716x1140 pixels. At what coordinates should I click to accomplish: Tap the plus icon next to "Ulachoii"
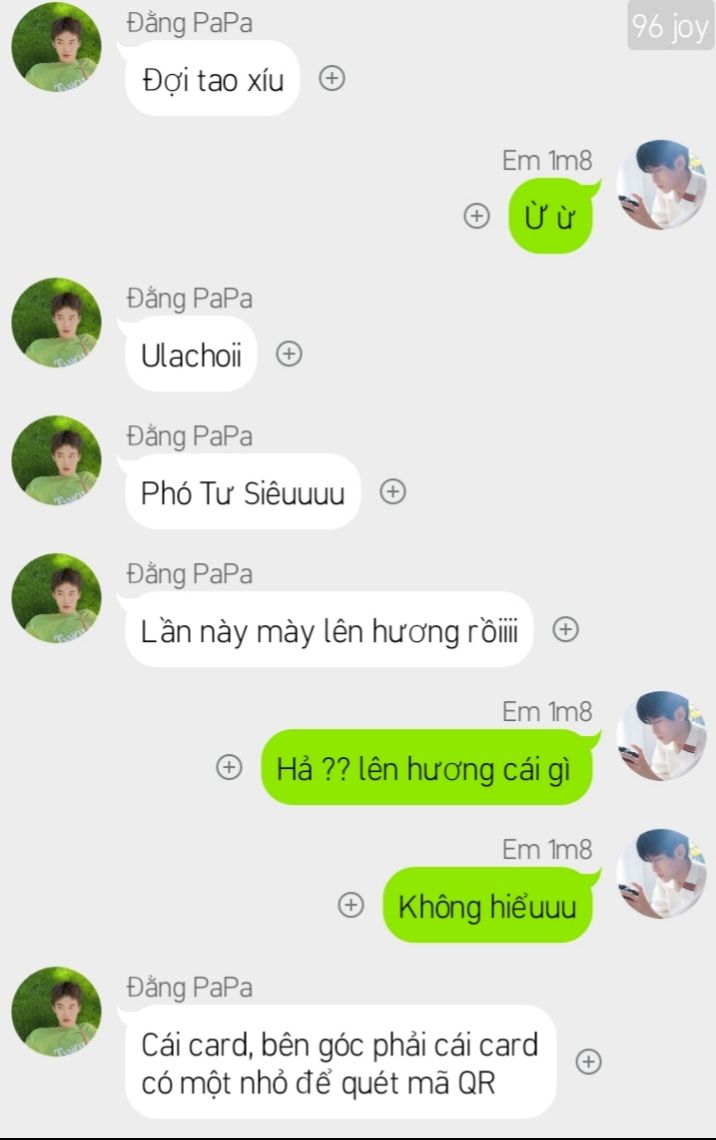point(289,354)
